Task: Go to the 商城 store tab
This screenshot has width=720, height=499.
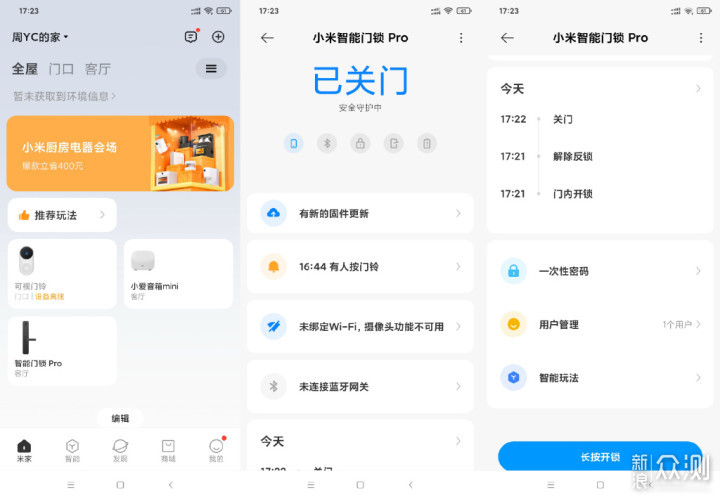Action: [x=168, y=449]
